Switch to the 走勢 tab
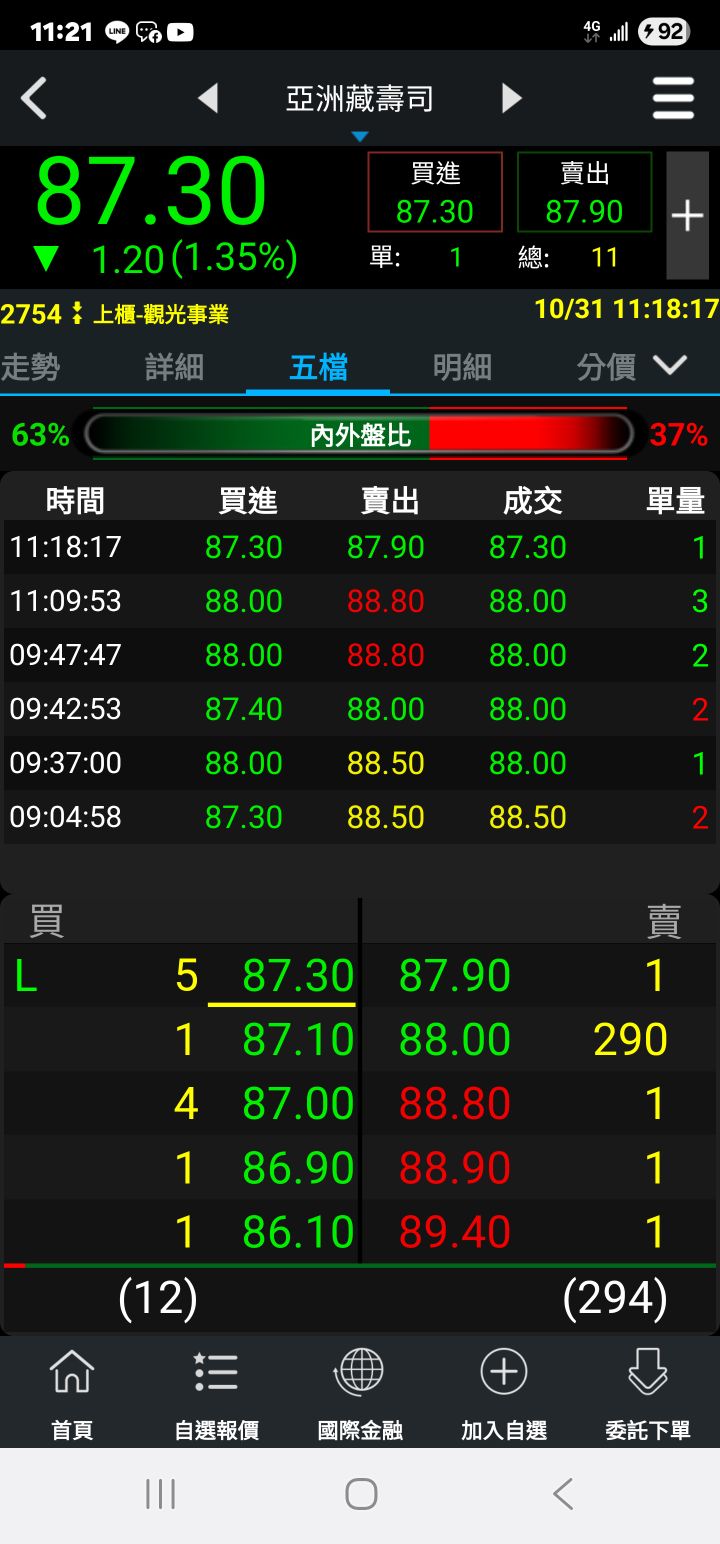 32,367
